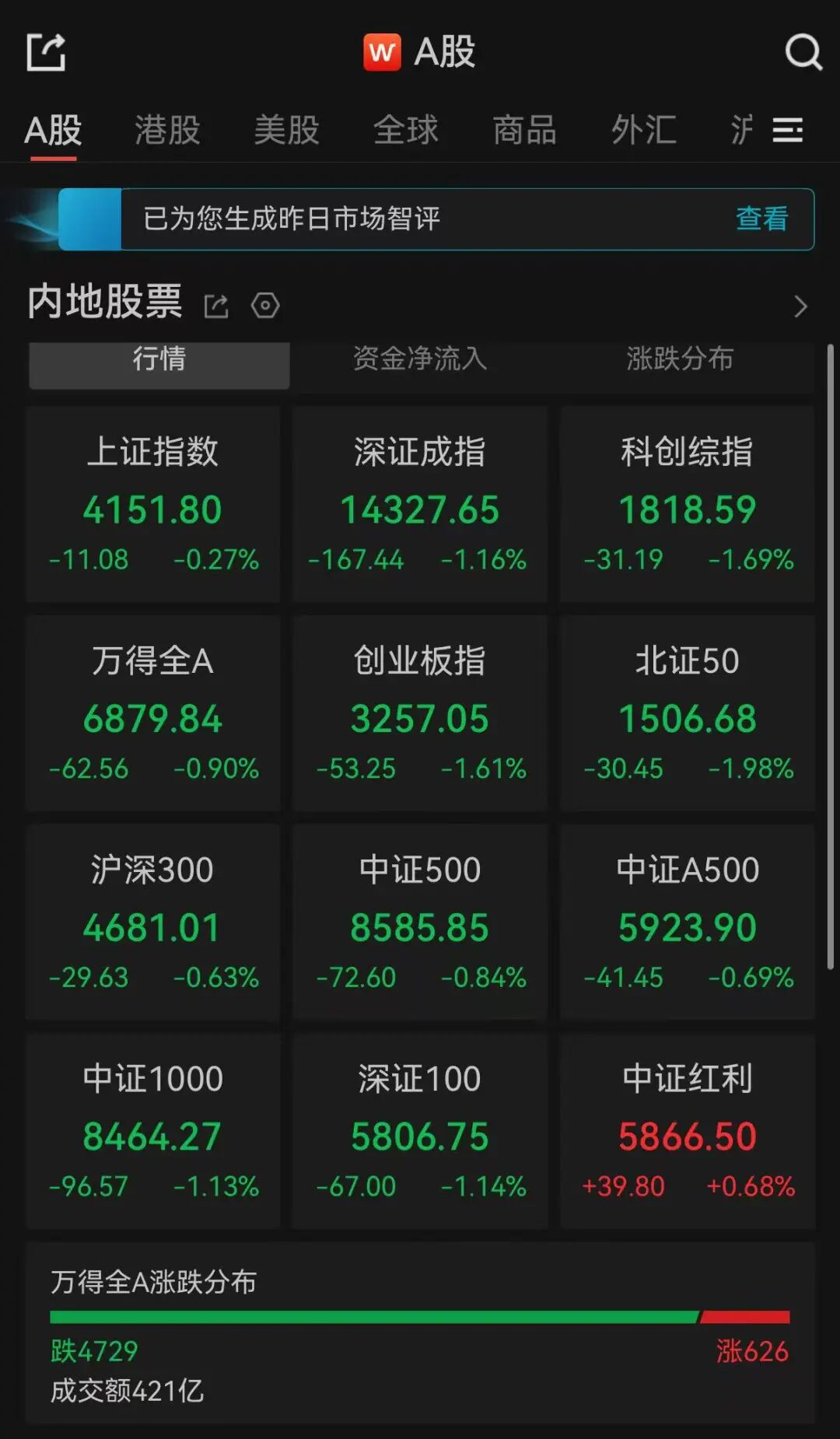Select the 全球 tab
This screenshot has height=1439, width=840.
point(405,130)
